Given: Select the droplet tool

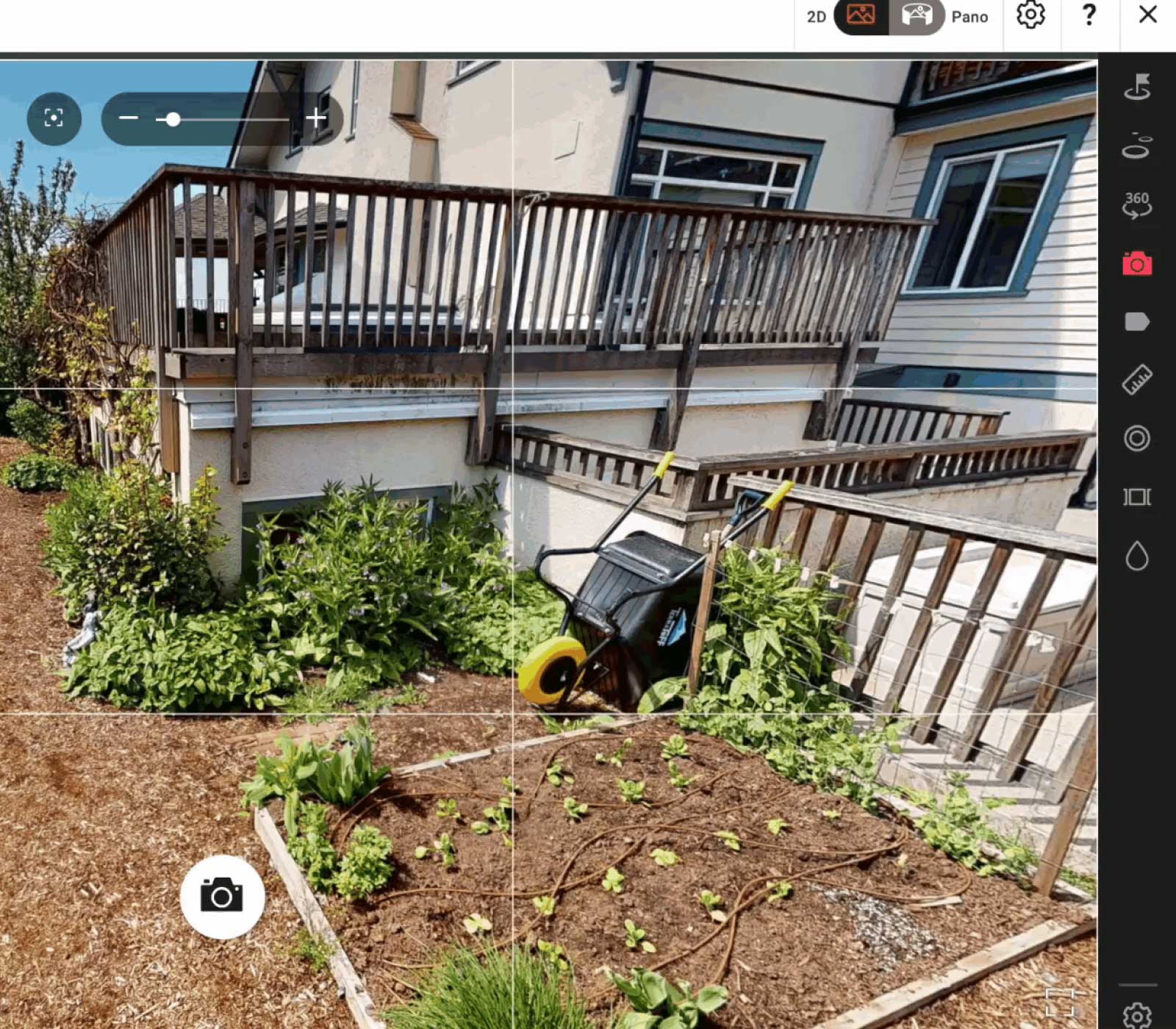Looking at the screenshot, I should 1137,556.
